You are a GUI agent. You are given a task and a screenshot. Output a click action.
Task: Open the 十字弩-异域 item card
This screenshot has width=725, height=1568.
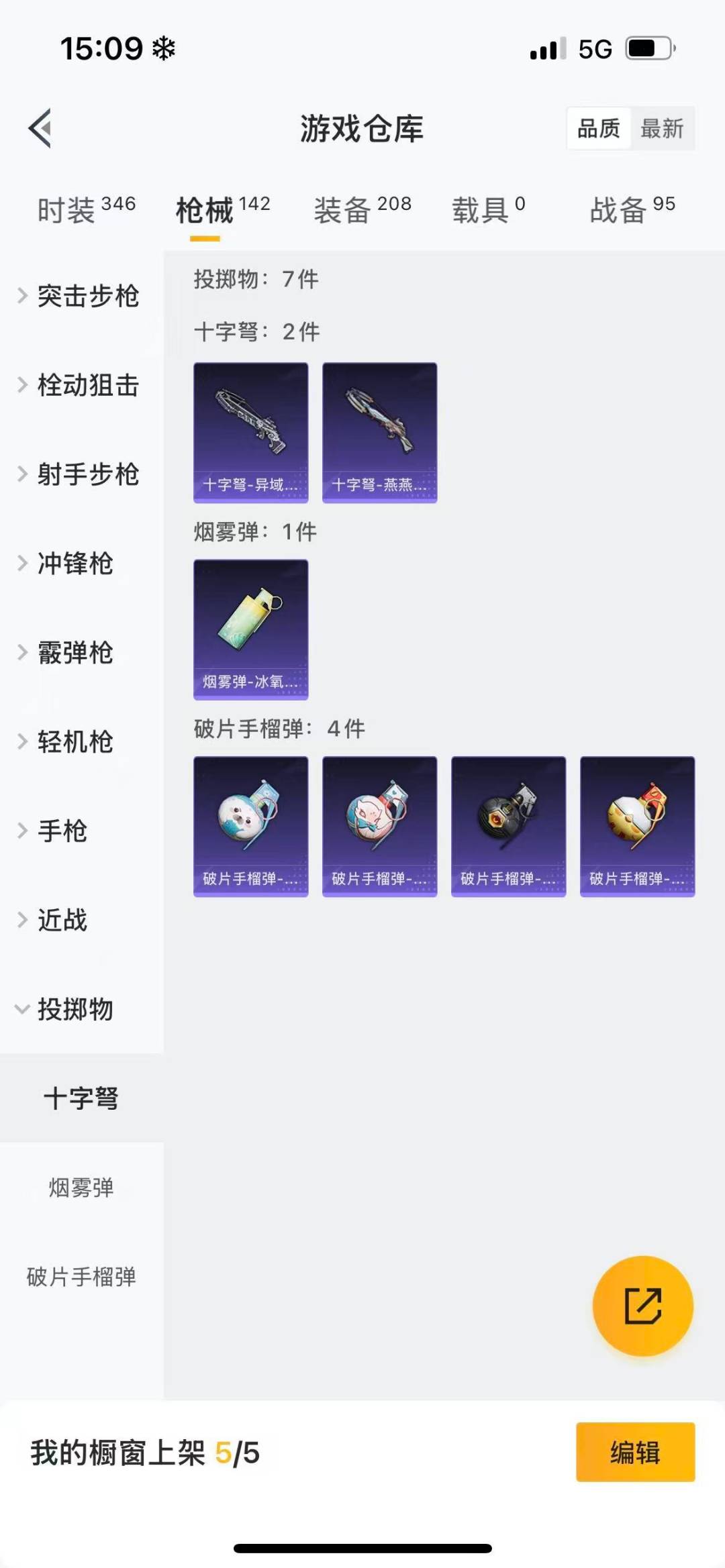(251, 433)
